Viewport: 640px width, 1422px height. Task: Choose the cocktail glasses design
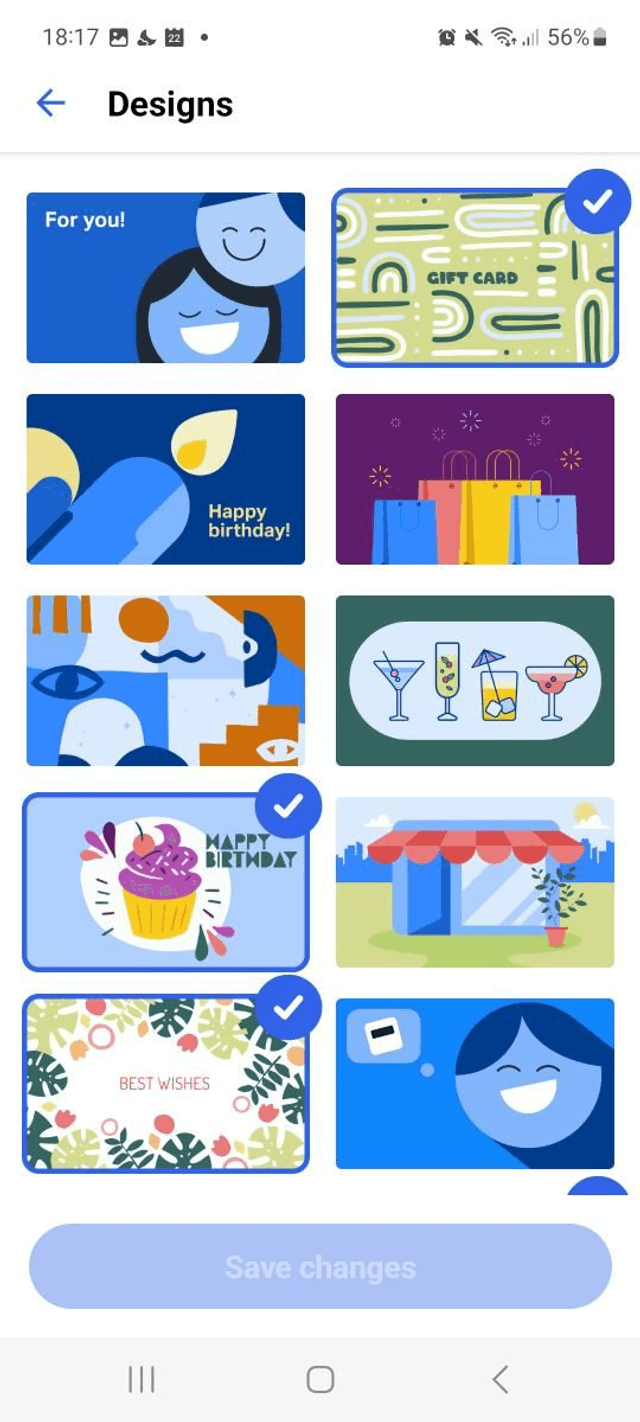[x=475, y=680]
